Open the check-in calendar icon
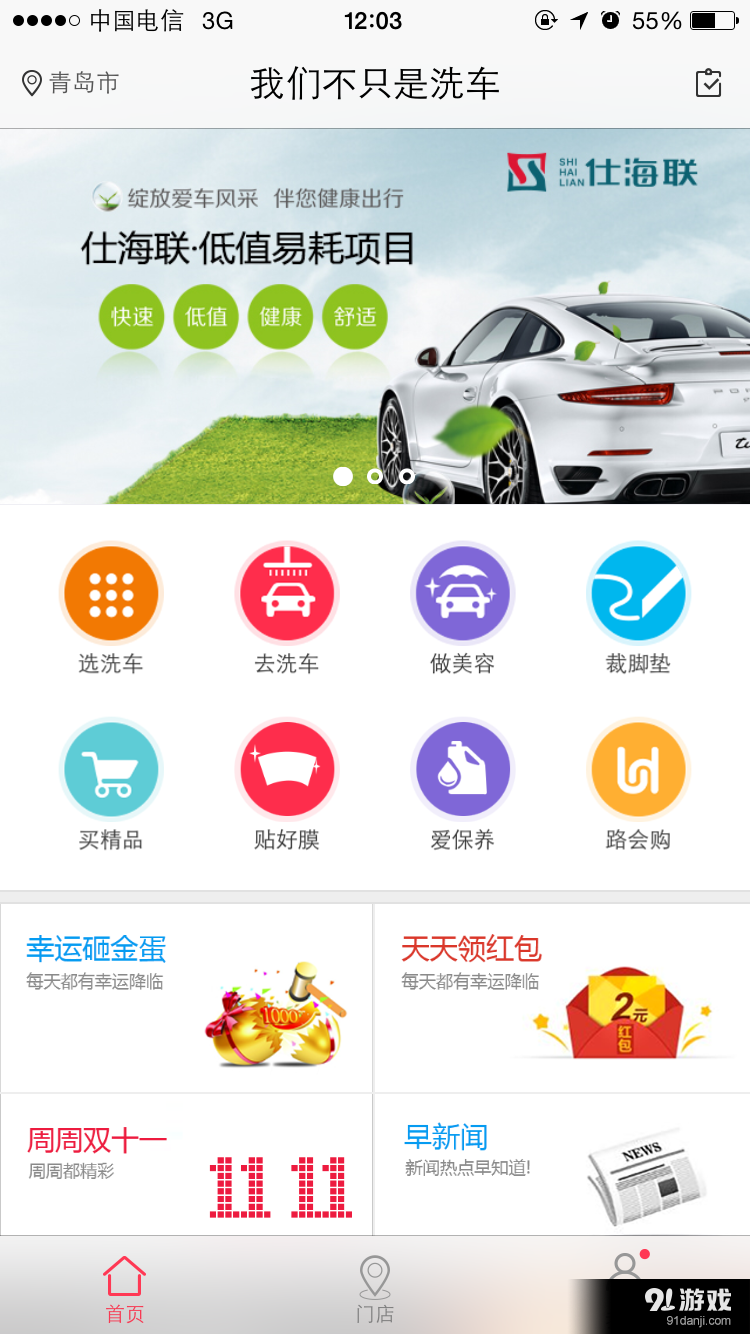 click(x=708, y=83)
